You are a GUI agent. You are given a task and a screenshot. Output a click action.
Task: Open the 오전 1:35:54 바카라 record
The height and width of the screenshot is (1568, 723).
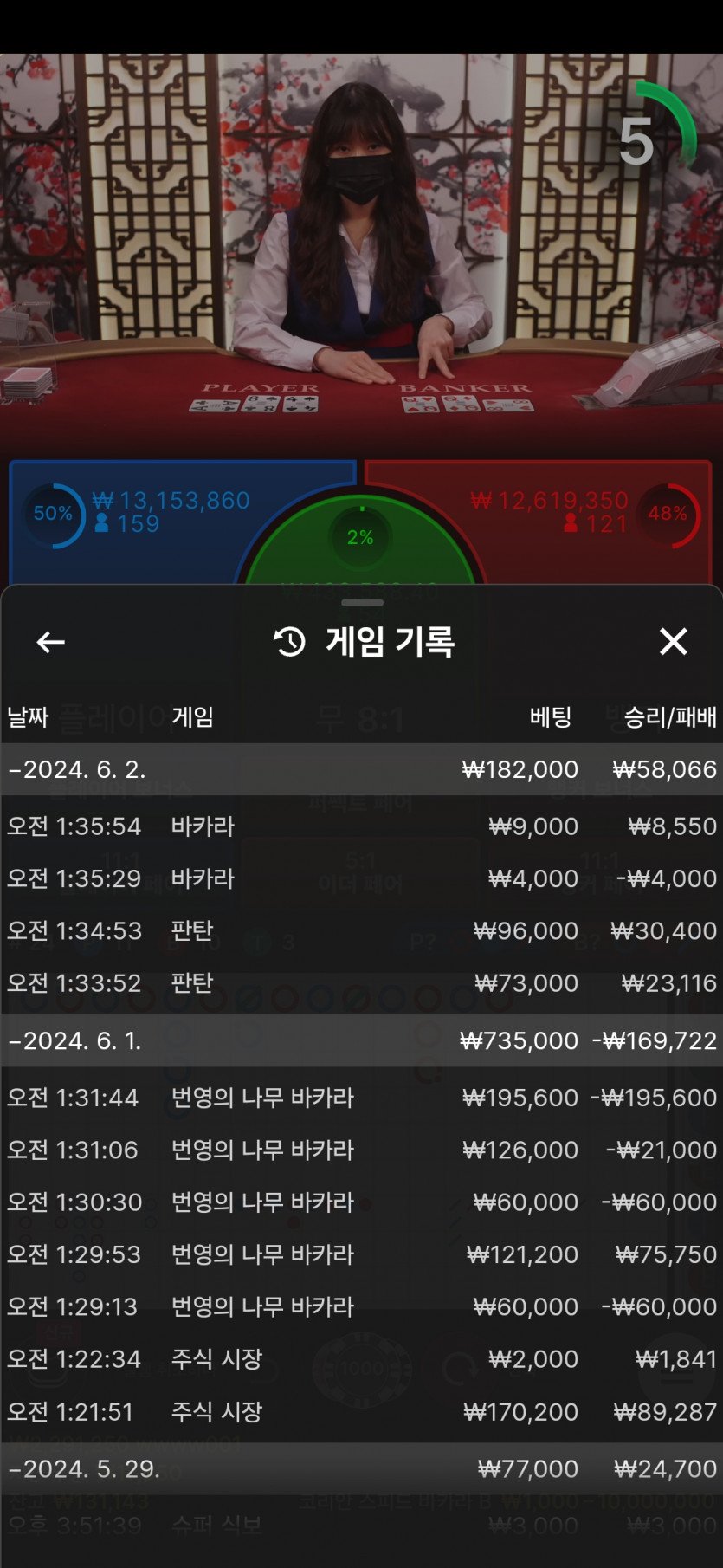click(361, 826)
